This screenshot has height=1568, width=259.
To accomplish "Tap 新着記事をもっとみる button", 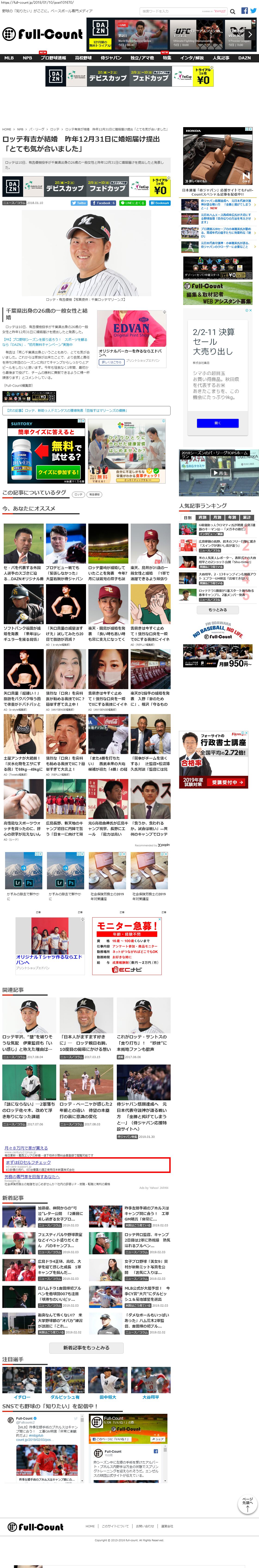I will [86, 1348].
